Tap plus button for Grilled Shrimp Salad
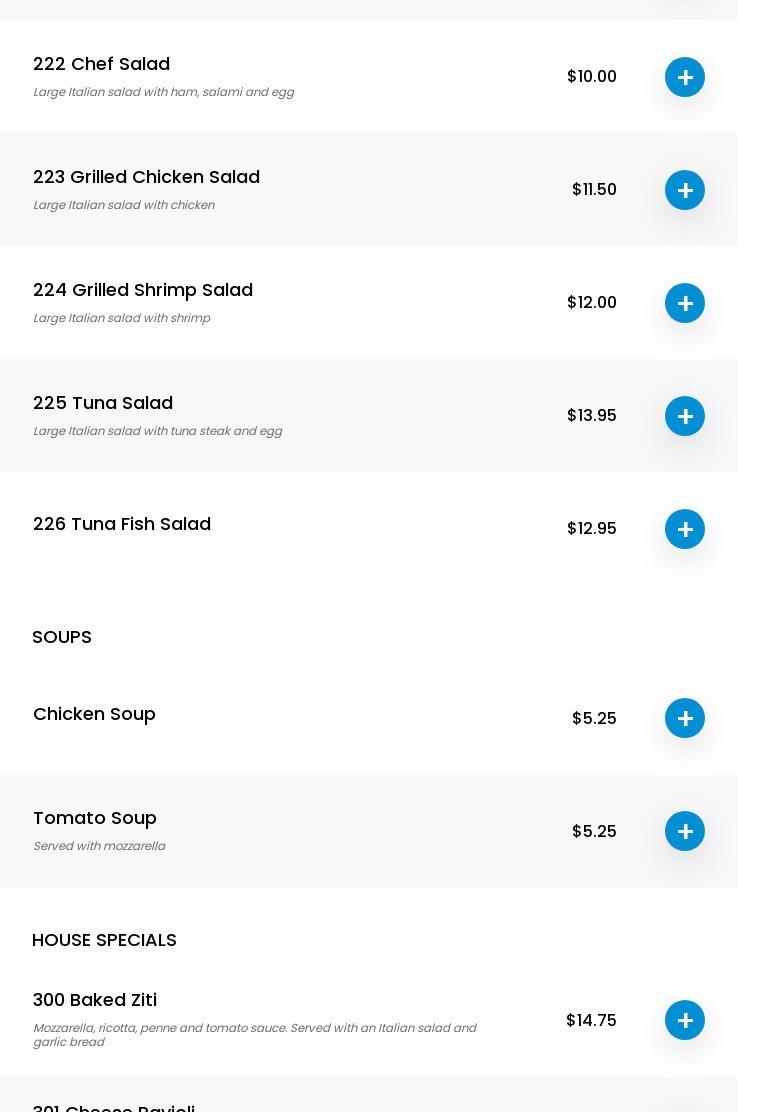Viewport: 770px width, 1112px height. [x=685, y=303]
